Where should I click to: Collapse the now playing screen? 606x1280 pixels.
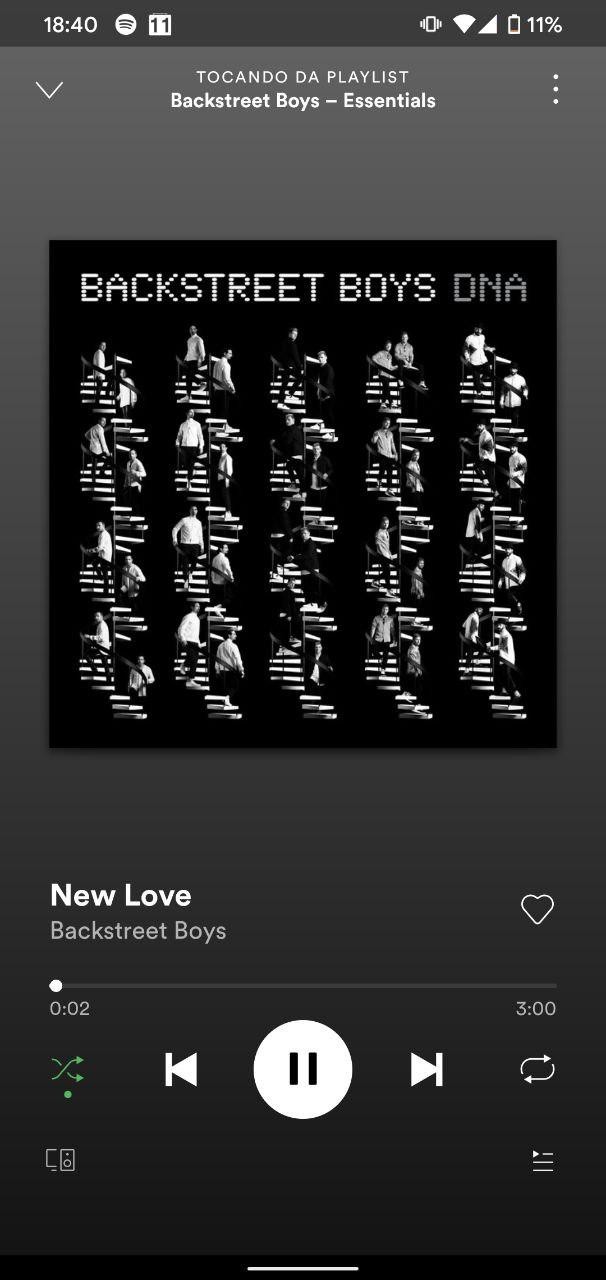pyautogui.click(x=49, y=90)
